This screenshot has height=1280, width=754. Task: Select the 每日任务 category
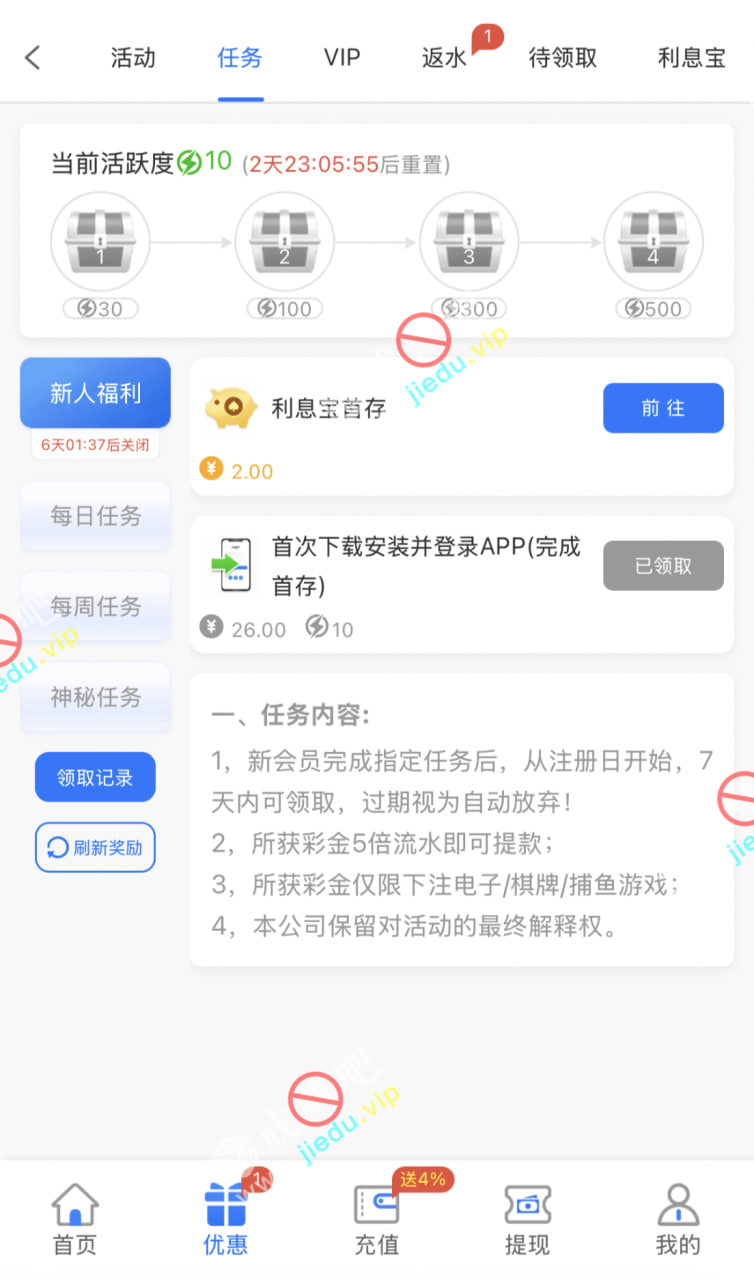[96, 516]
